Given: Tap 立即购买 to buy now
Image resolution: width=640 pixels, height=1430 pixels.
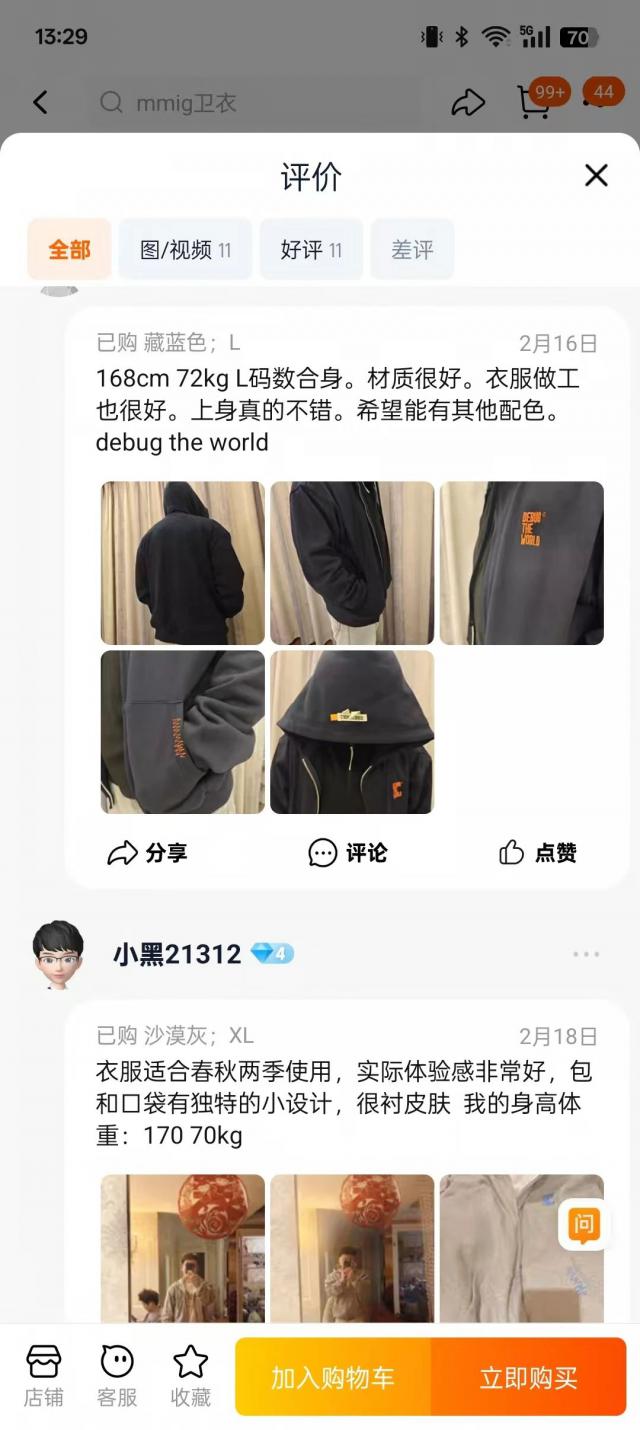Looking at the screenshot, I should [528, 1377].
